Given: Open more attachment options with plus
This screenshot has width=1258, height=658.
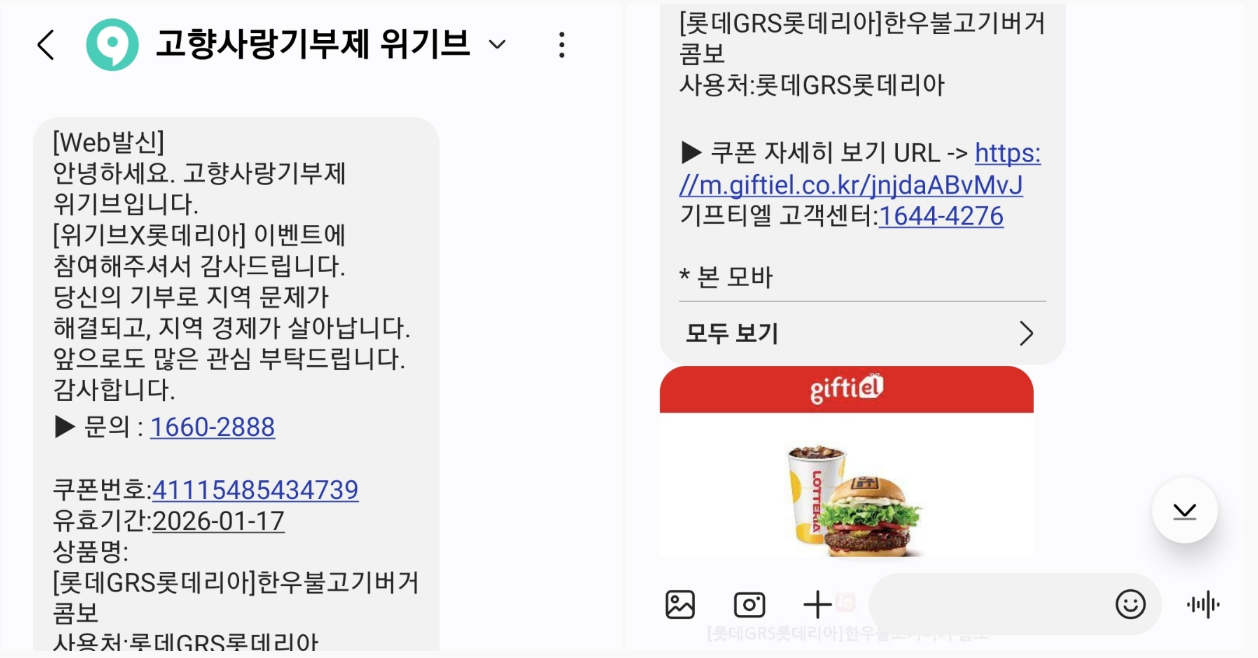Looking at the screenshot, I should (x=817, y=604).
